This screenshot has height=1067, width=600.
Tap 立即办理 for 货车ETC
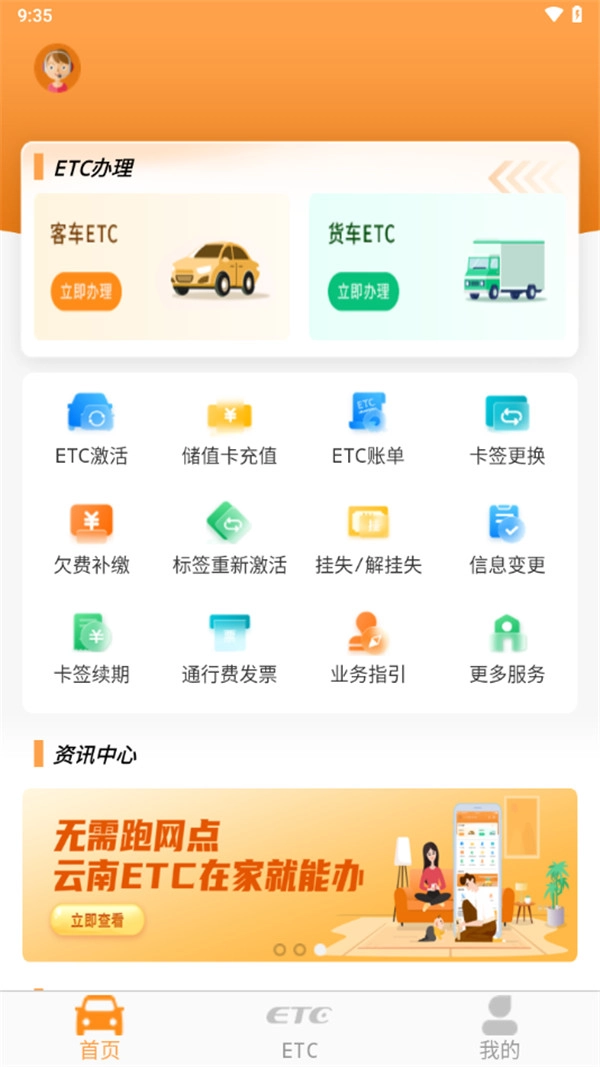[363, 292]
